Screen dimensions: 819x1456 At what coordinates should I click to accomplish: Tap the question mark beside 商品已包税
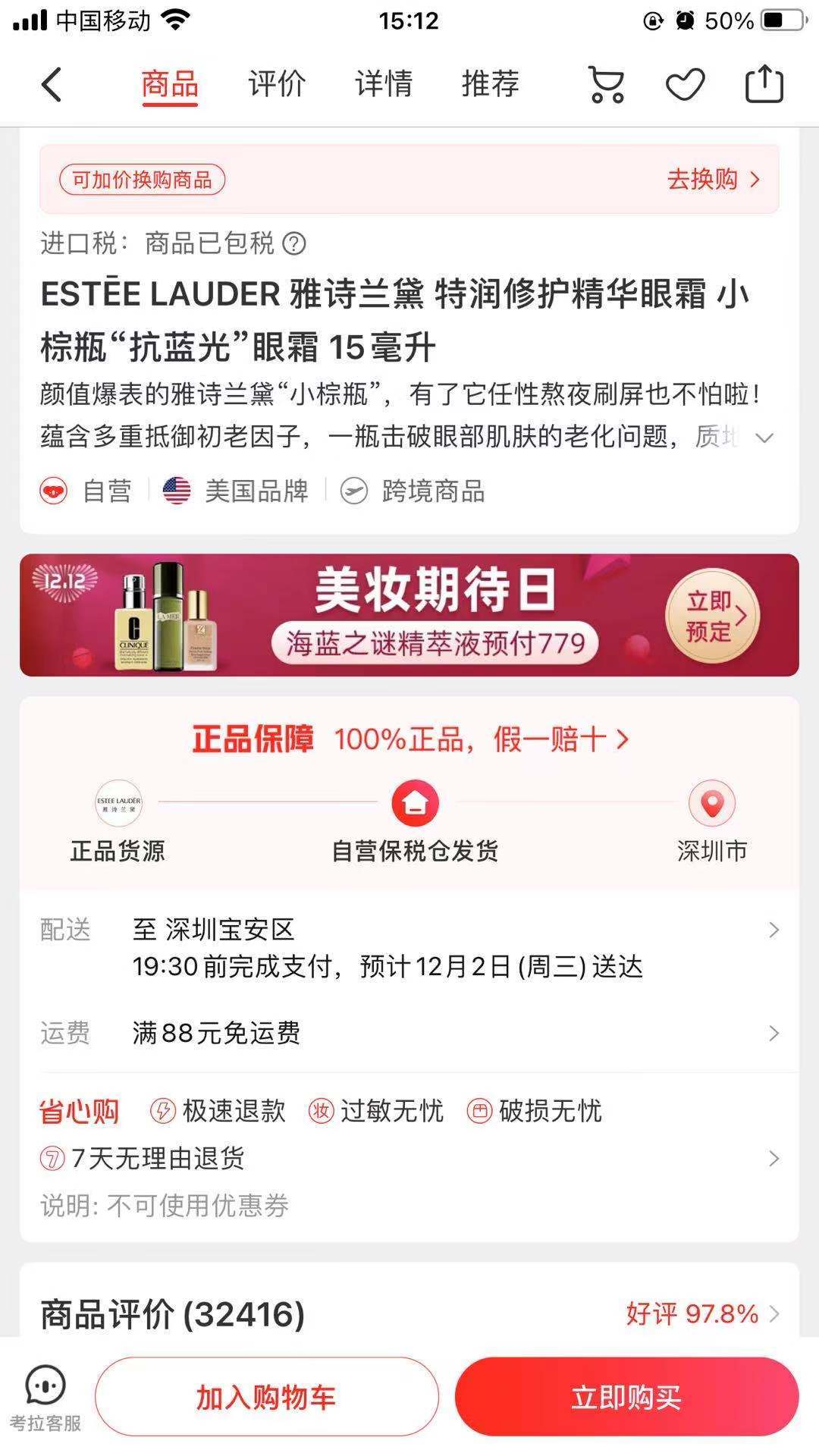[x=294, y=244]
